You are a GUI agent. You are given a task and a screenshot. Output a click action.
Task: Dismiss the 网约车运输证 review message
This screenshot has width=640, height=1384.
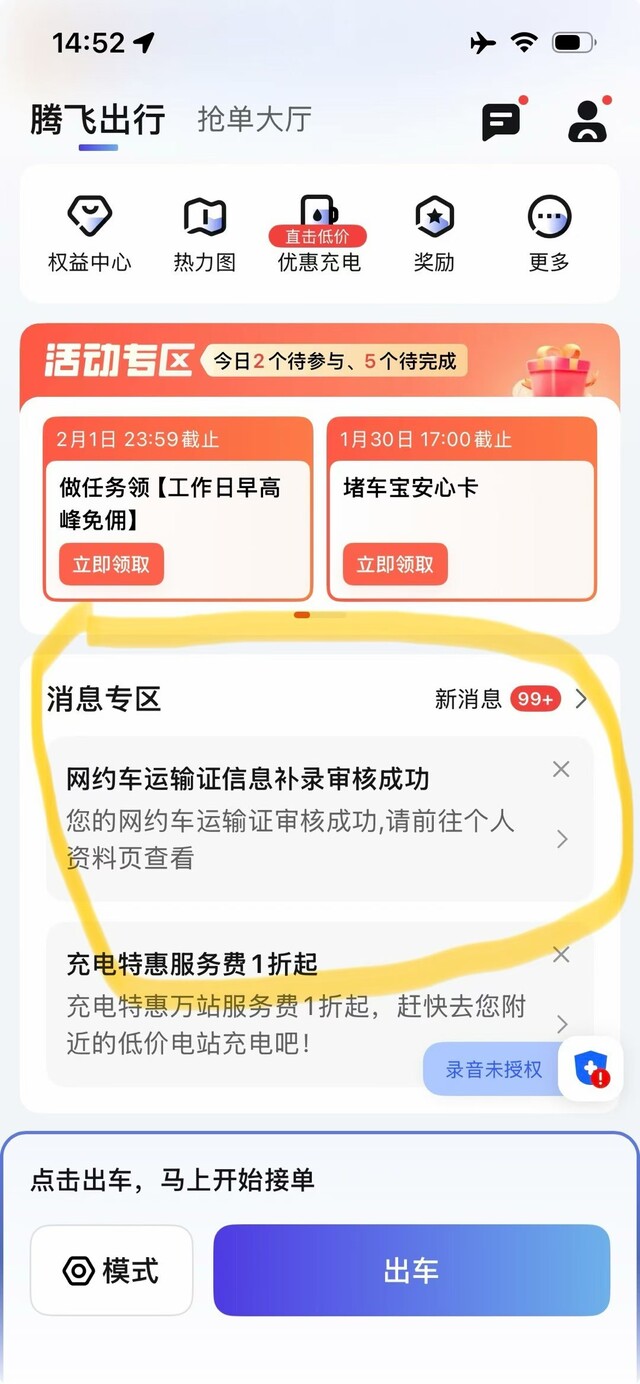pyautogui.click(x=561, y=769)
